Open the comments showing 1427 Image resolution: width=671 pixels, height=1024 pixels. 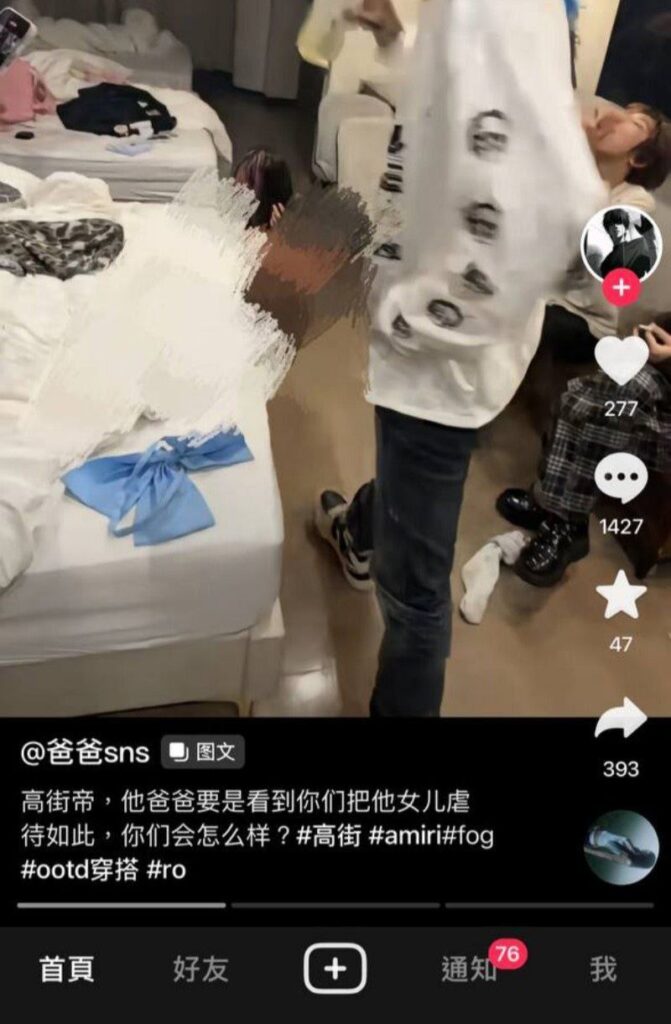pyautogui.click(x=621, y=478)
